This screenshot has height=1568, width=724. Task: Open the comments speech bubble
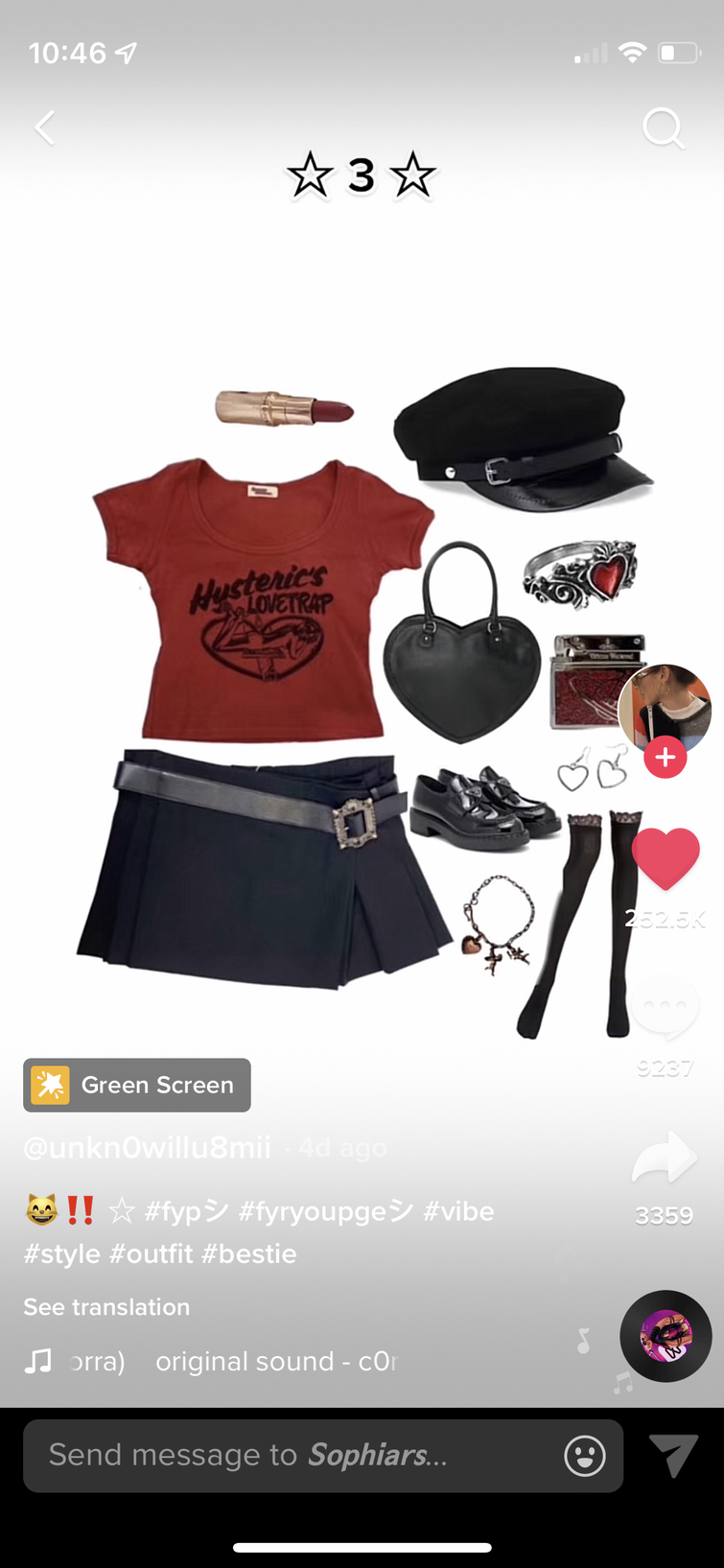tap(665, 1009)
